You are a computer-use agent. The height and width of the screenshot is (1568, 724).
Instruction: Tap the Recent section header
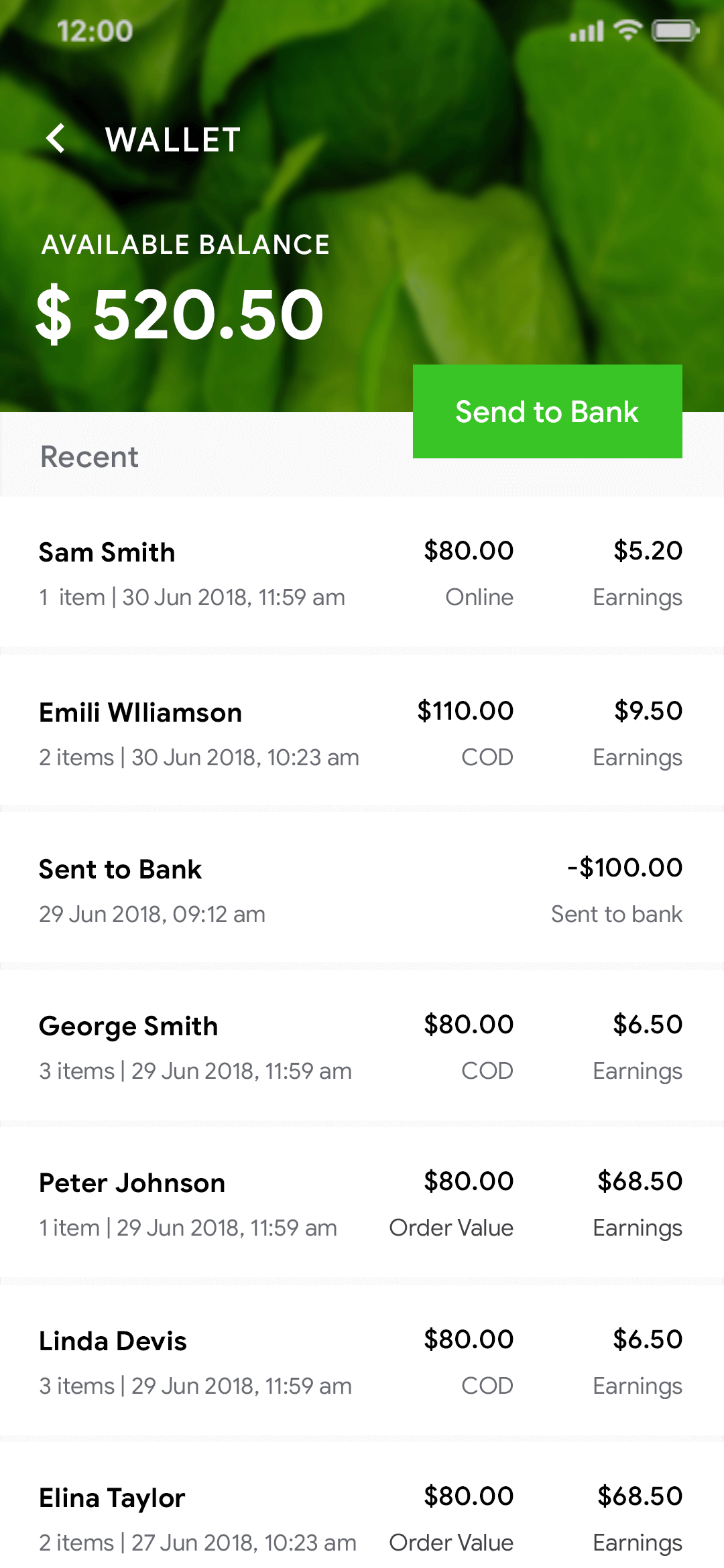click(x=90, y=456)
